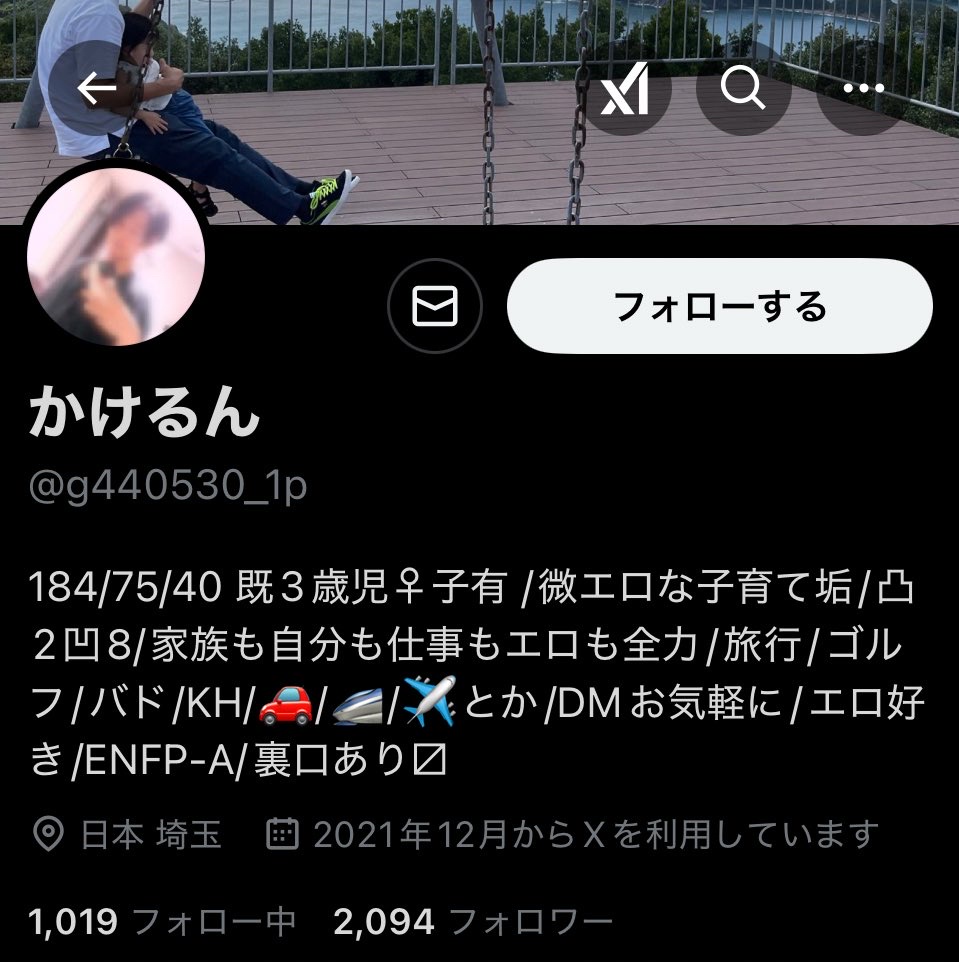
Task: View the profile picture
Action: point(116,256)
